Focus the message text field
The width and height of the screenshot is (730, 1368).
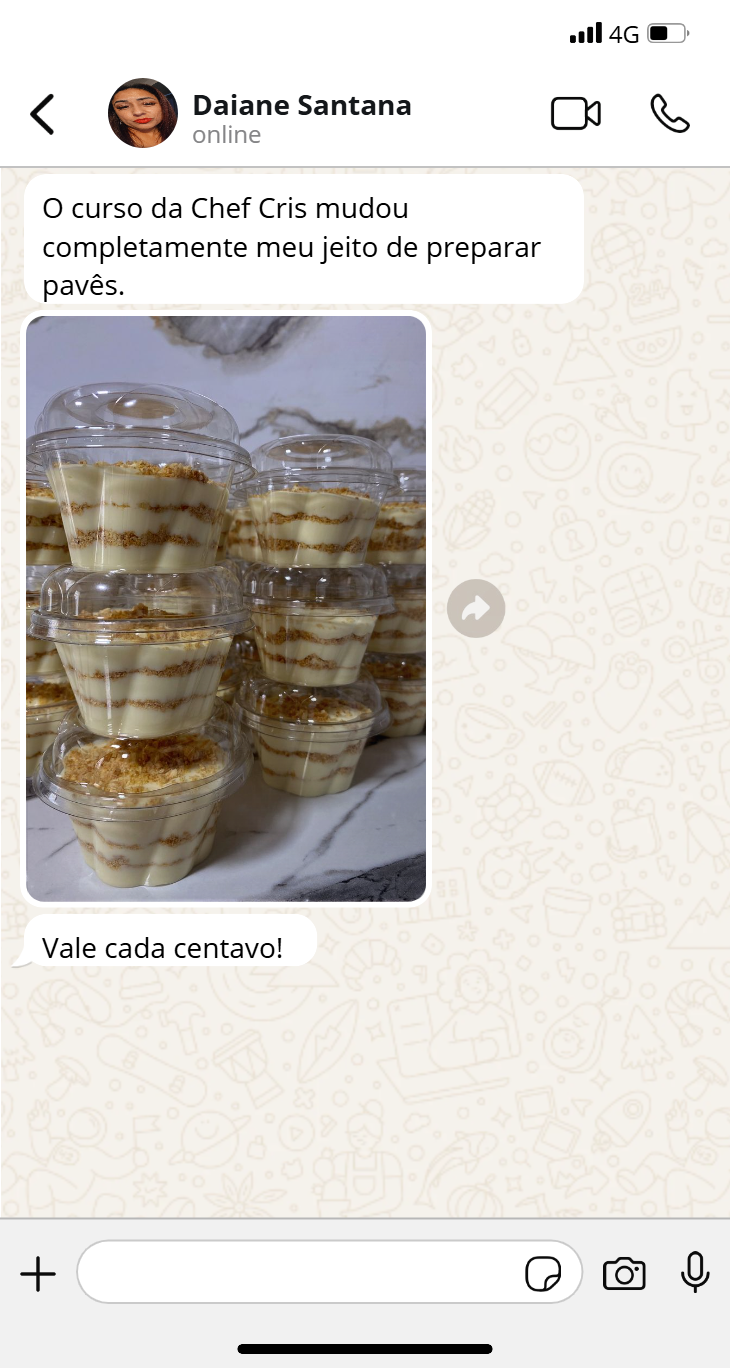coord(300,1272)
